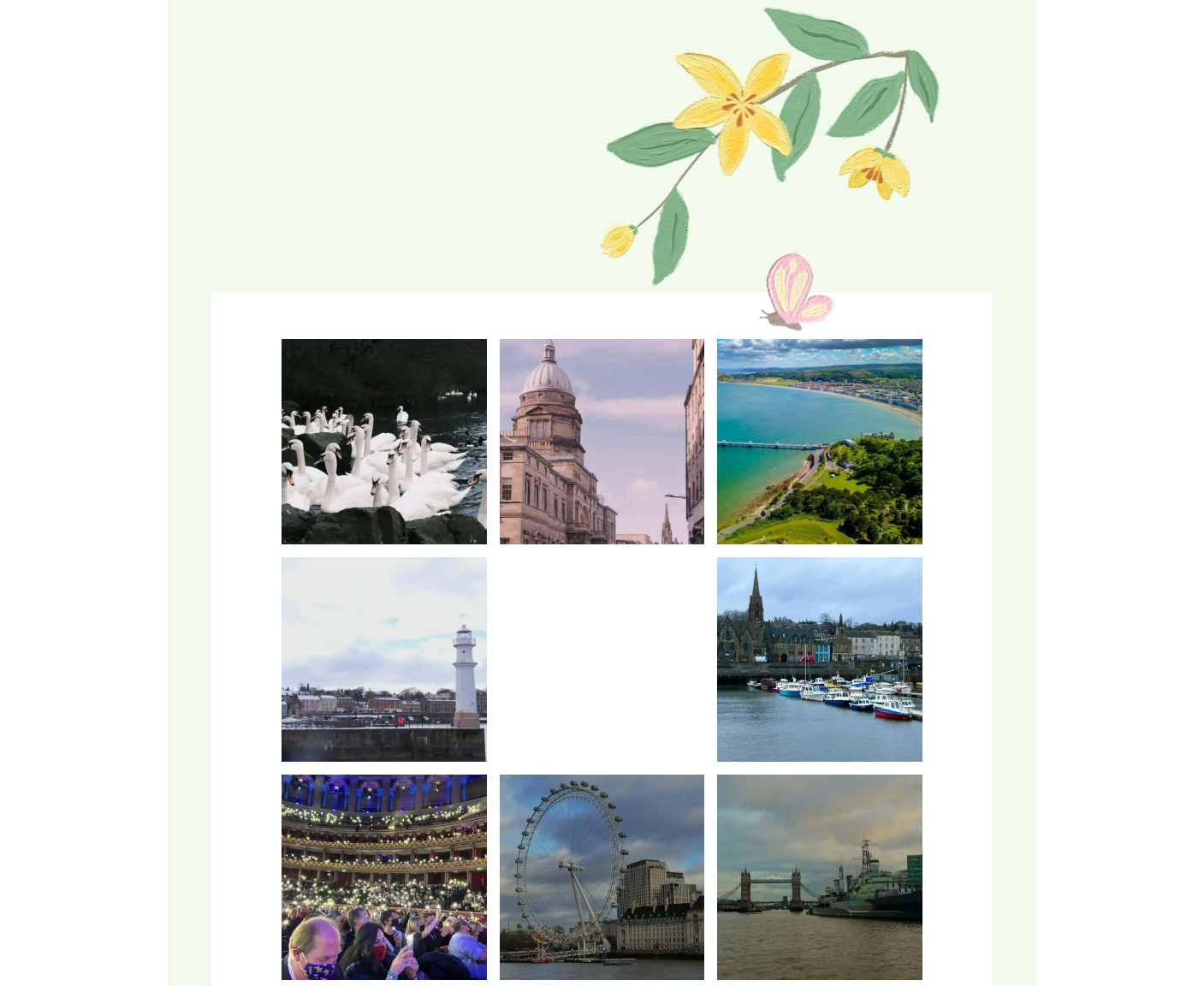View the London Eye photo
Viewport: 1204px width, 986px height.
(602, 876)
